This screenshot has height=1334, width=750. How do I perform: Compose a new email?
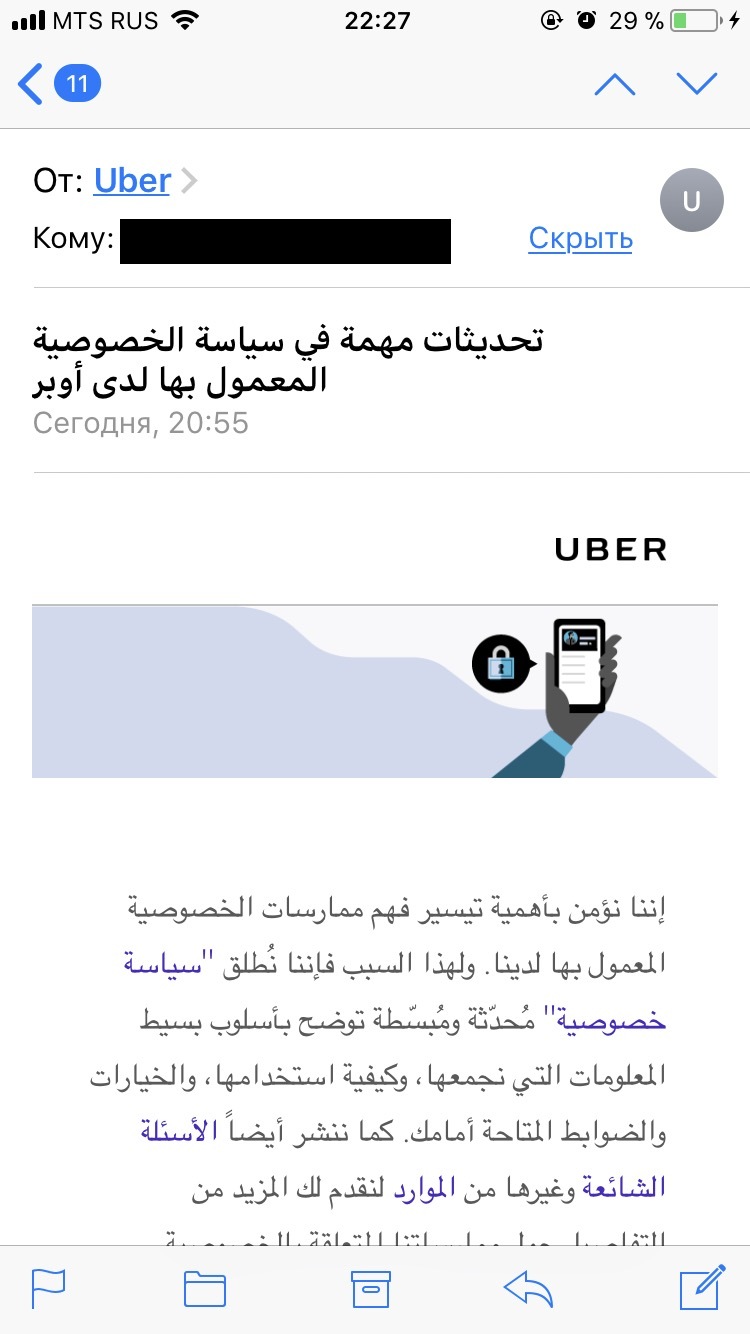coord(701,1288)
